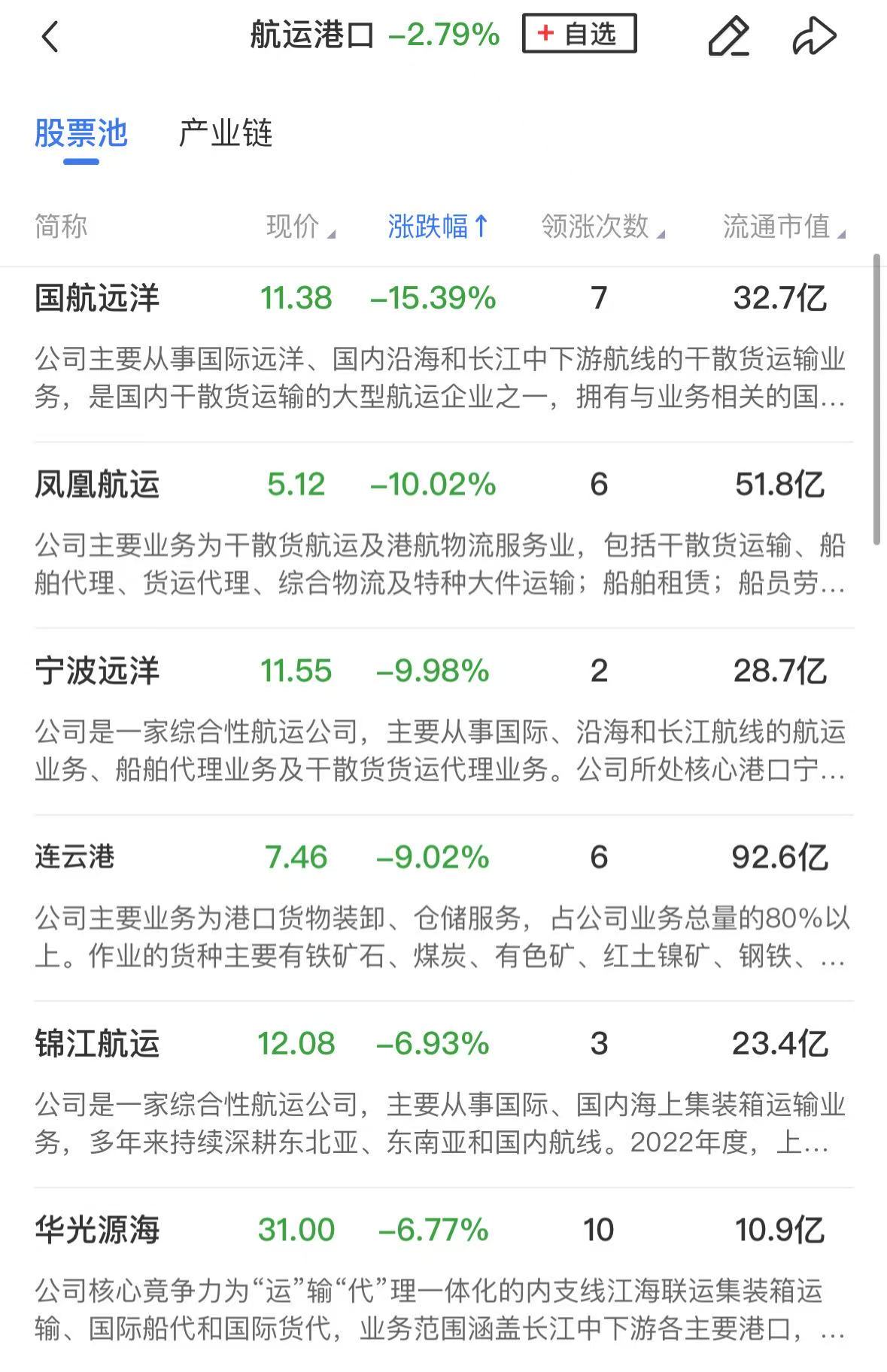Switch to the 产业链 tab

pos(225,133)
